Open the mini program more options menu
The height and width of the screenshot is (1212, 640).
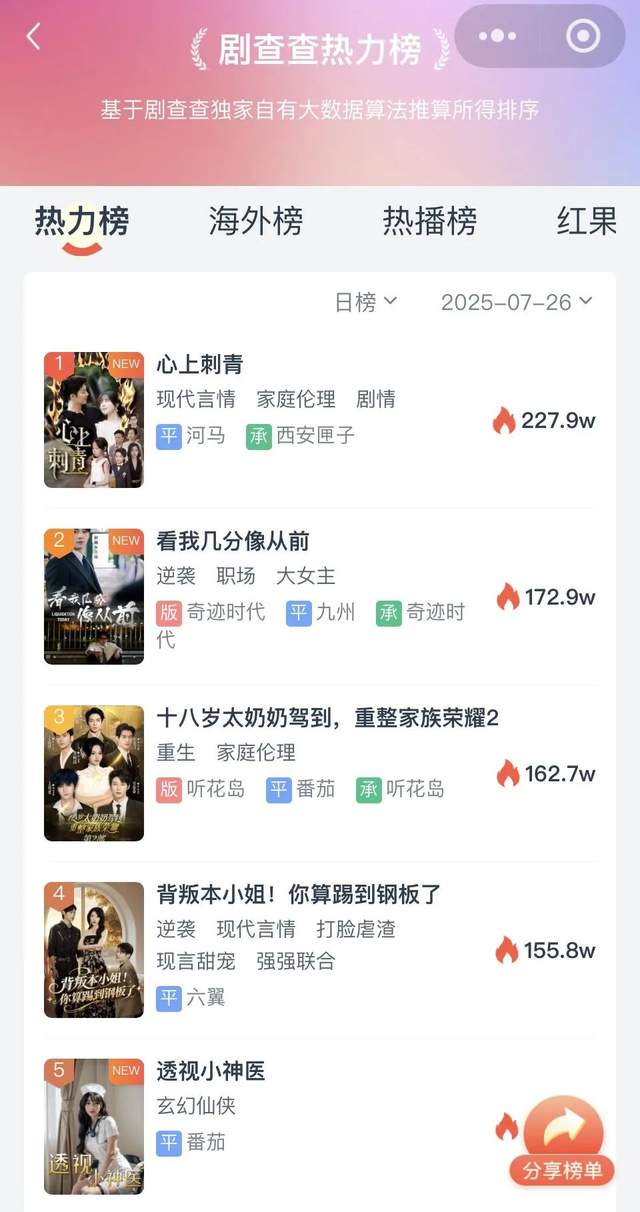(497, 37)
